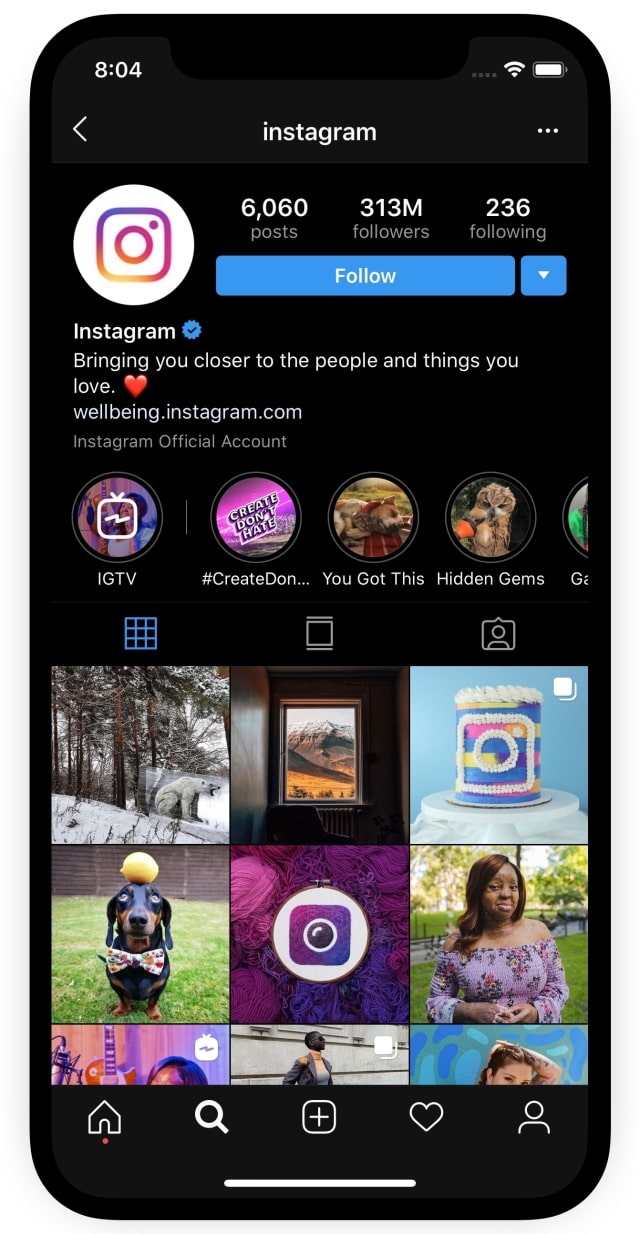View the 313M followers list
The image size is (640, 1234).
point(390,218)
